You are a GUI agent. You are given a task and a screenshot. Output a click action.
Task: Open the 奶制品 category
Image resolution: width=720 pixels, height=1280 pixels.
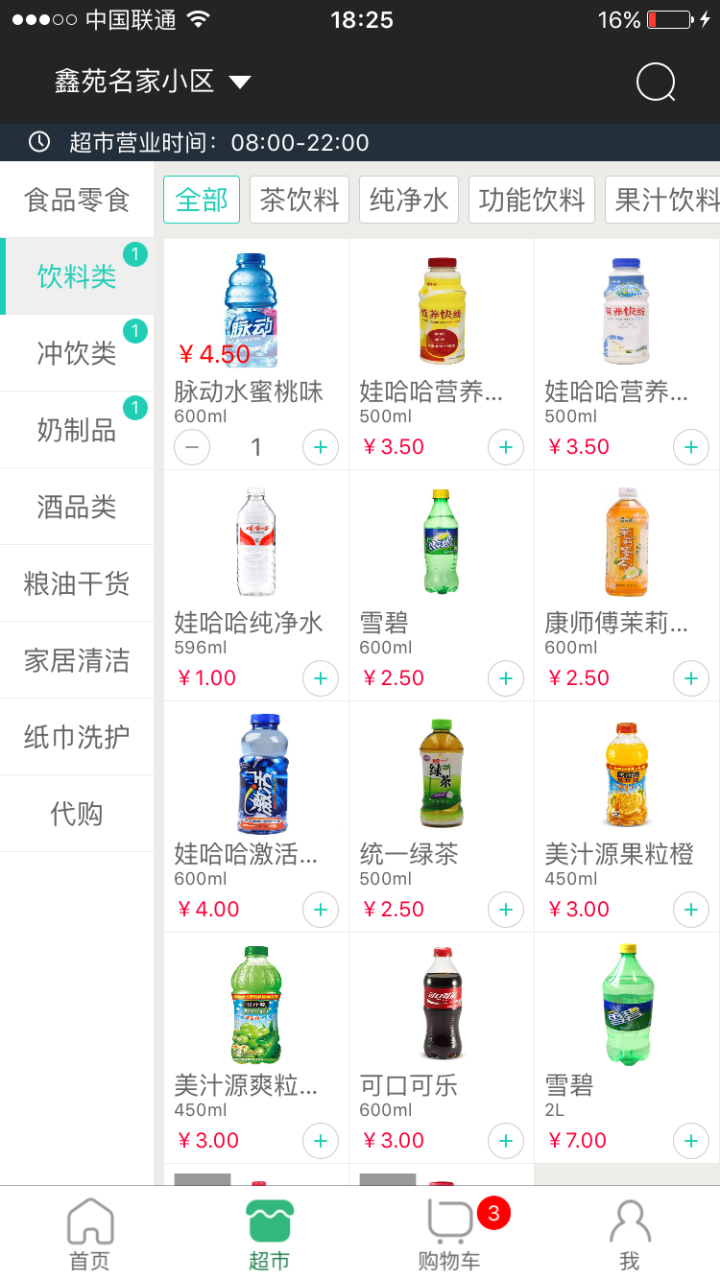coord(77,430)
